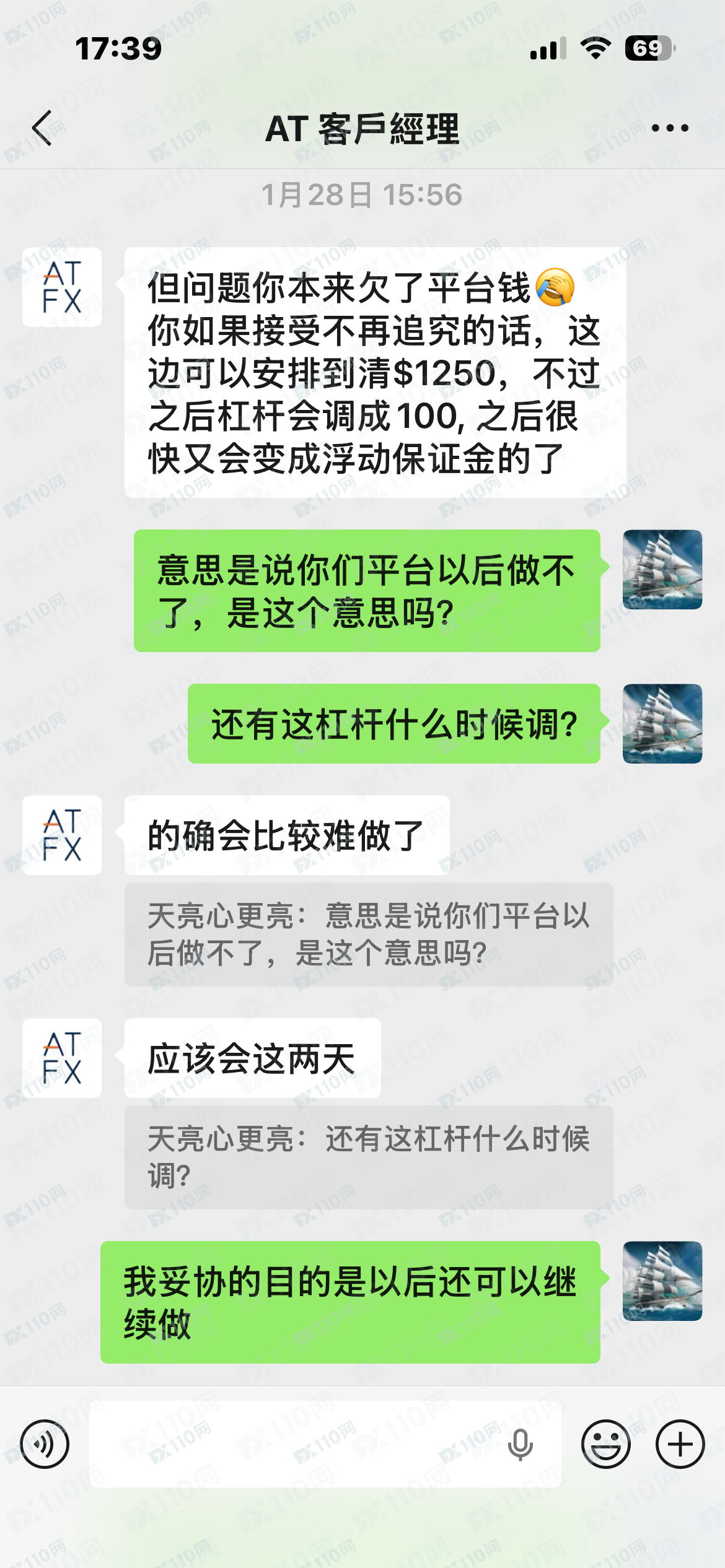This screenshot has width=725, height=1568.
Task: Open the plus attachments menu
Action: click(680, 1444)
